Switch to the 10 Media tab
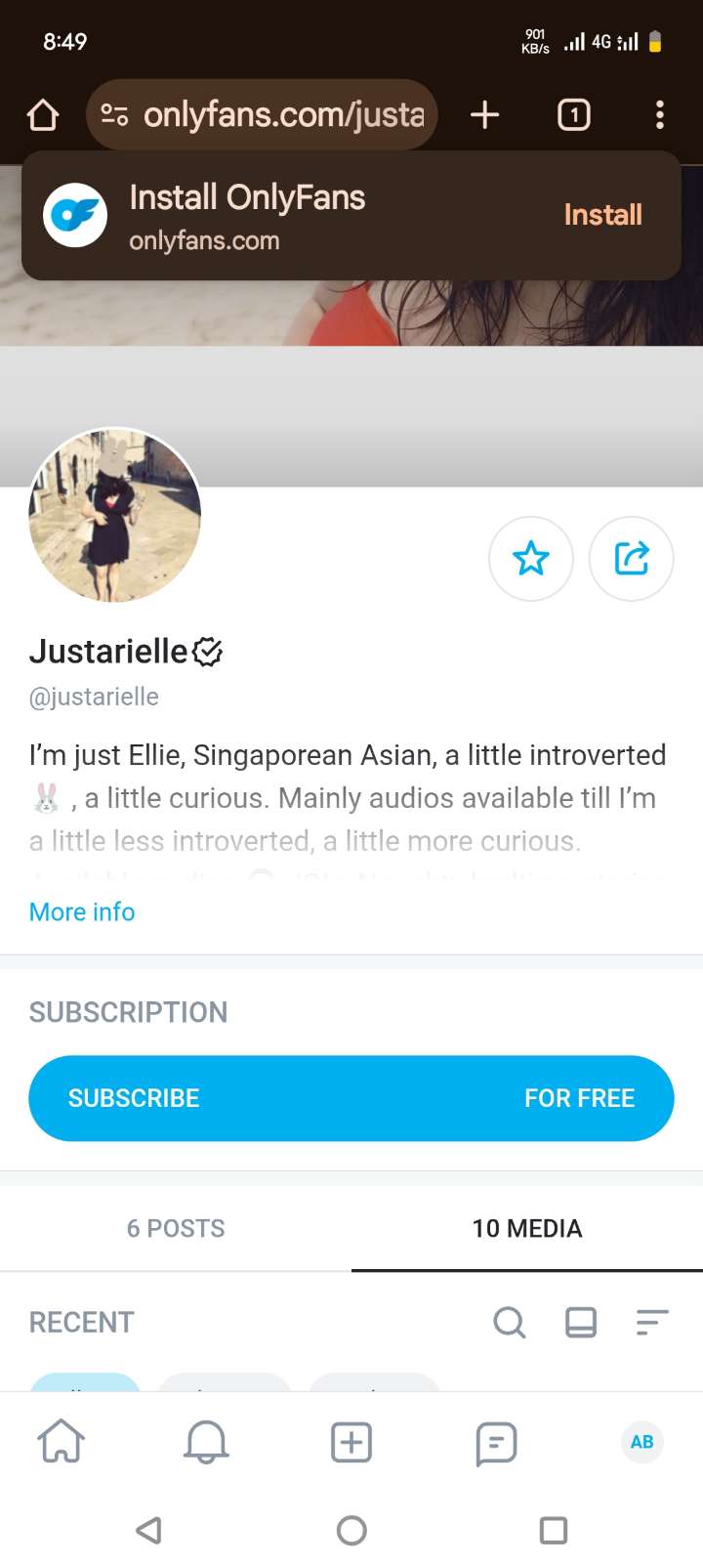Image resolution: width=703 pixels, height=1568 pixels. [x=527, y=1228]
